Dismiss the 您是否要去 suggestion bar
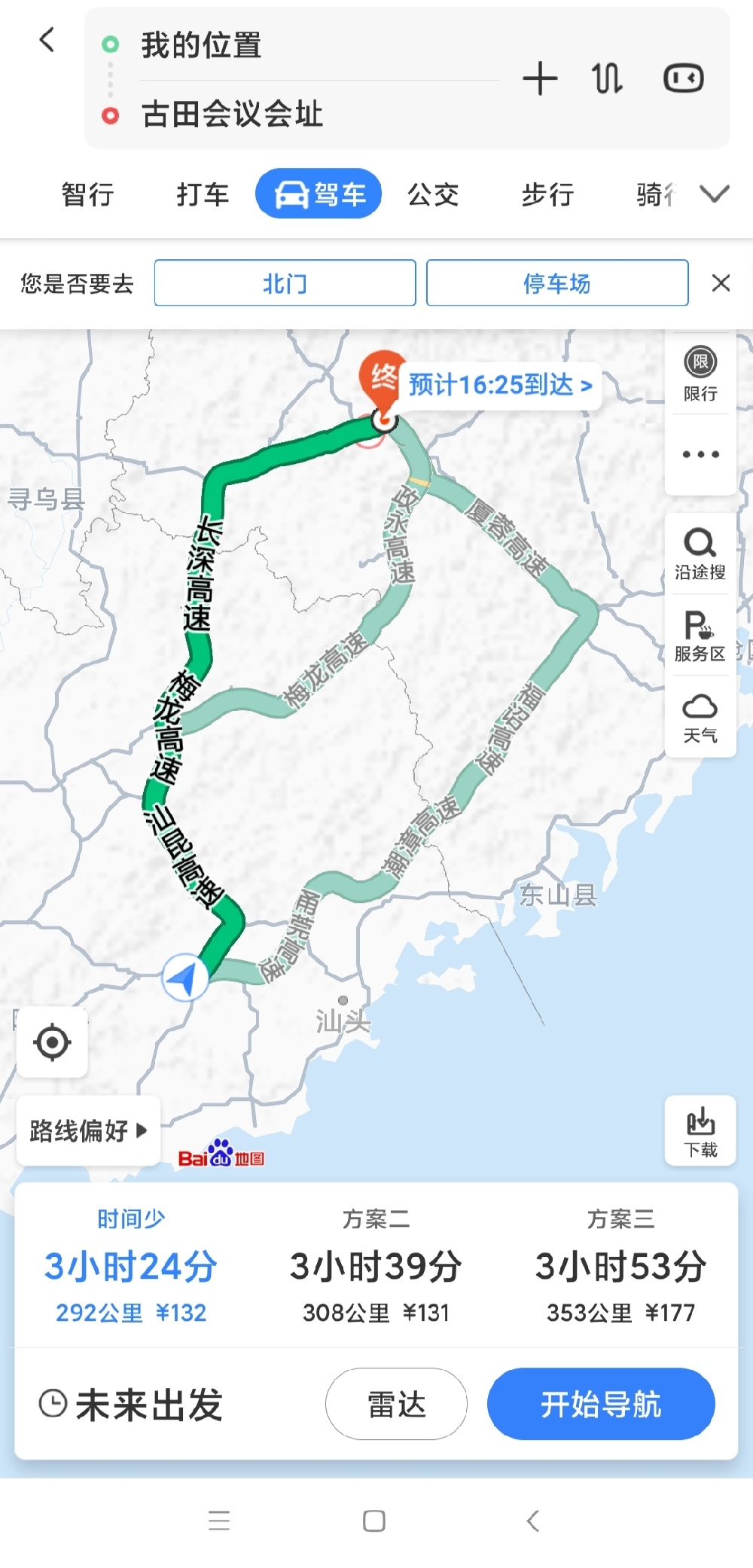753x1568 pixels. tap(721, 283)
